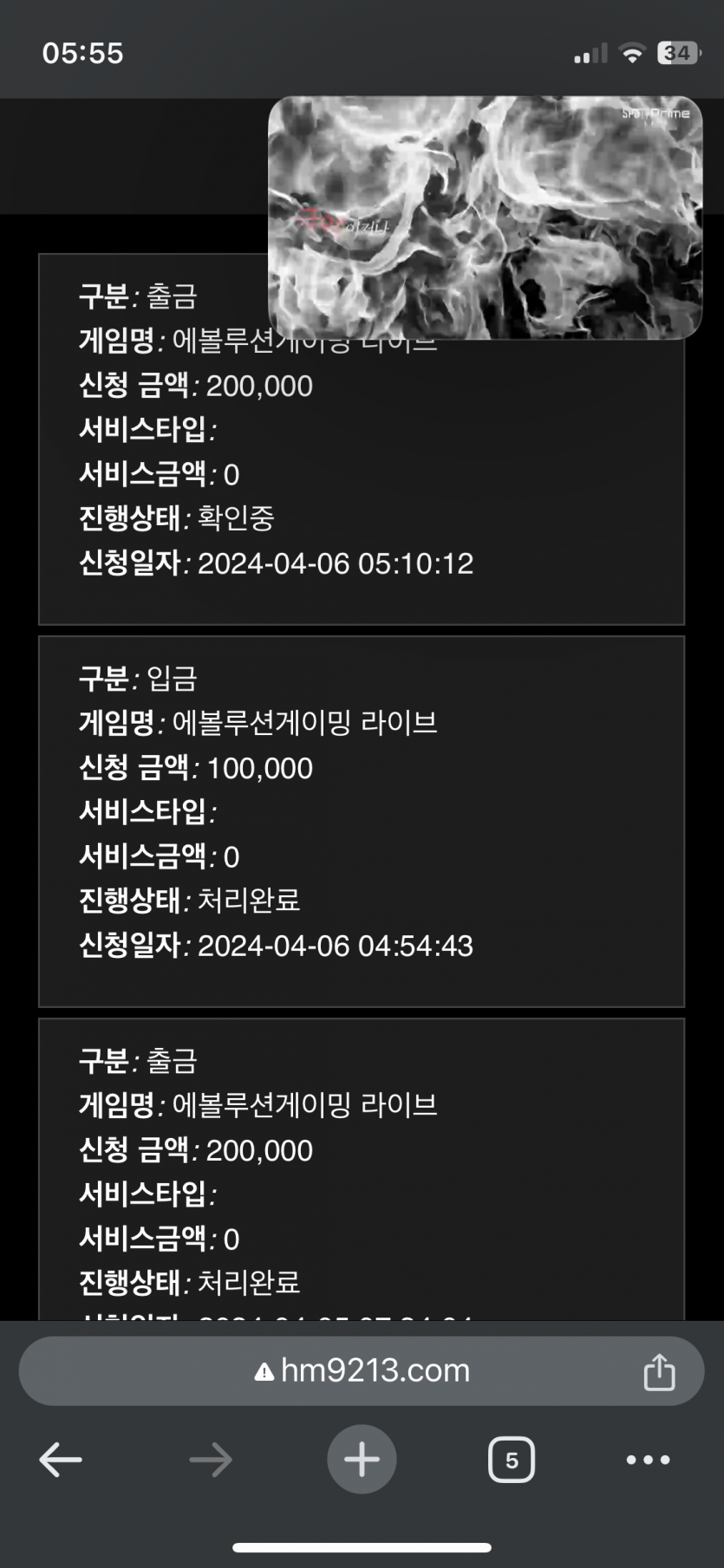Share this page via share icon
Screen dimensions: 724x1568
coord(659,1371)
